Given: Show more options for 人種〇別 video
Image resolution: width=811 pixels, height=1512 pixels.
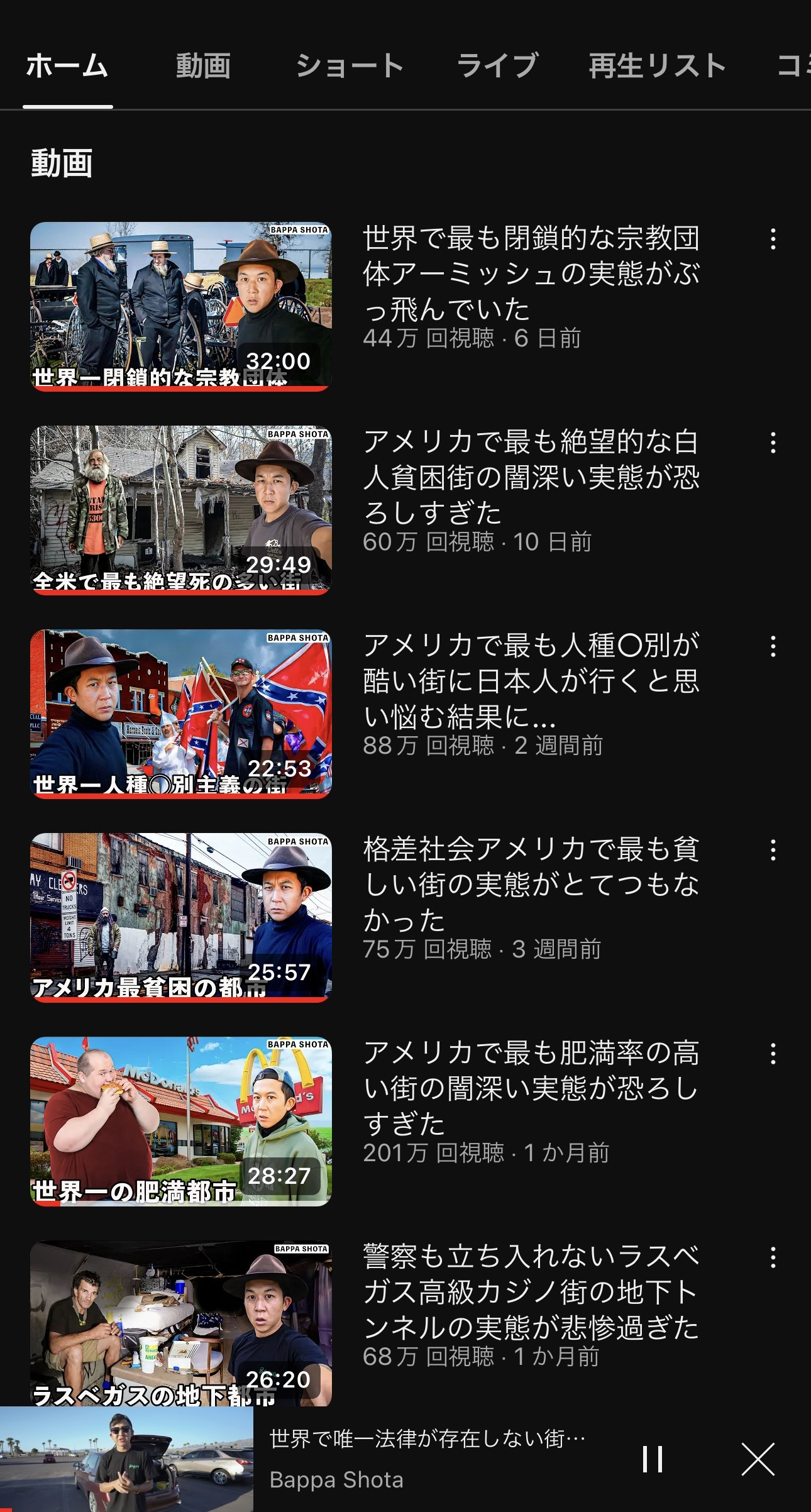Looking at the screenshot, I should [773, 646].
